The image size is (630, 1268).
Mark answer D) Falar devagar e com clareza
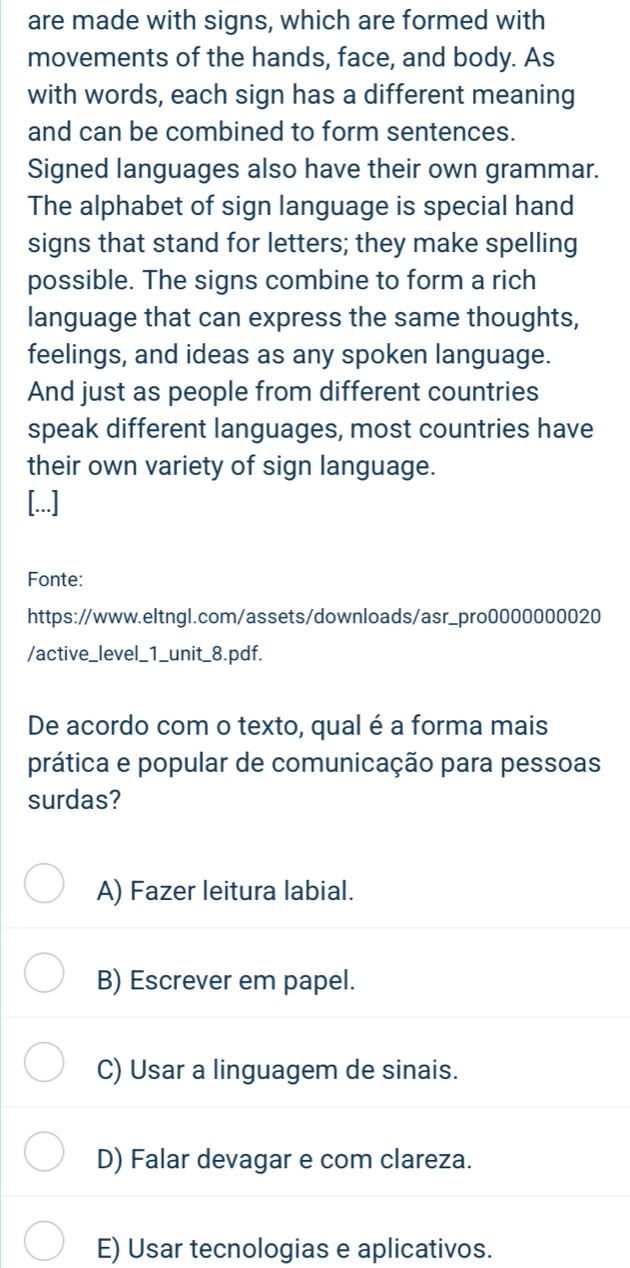tap(46, 1157)
